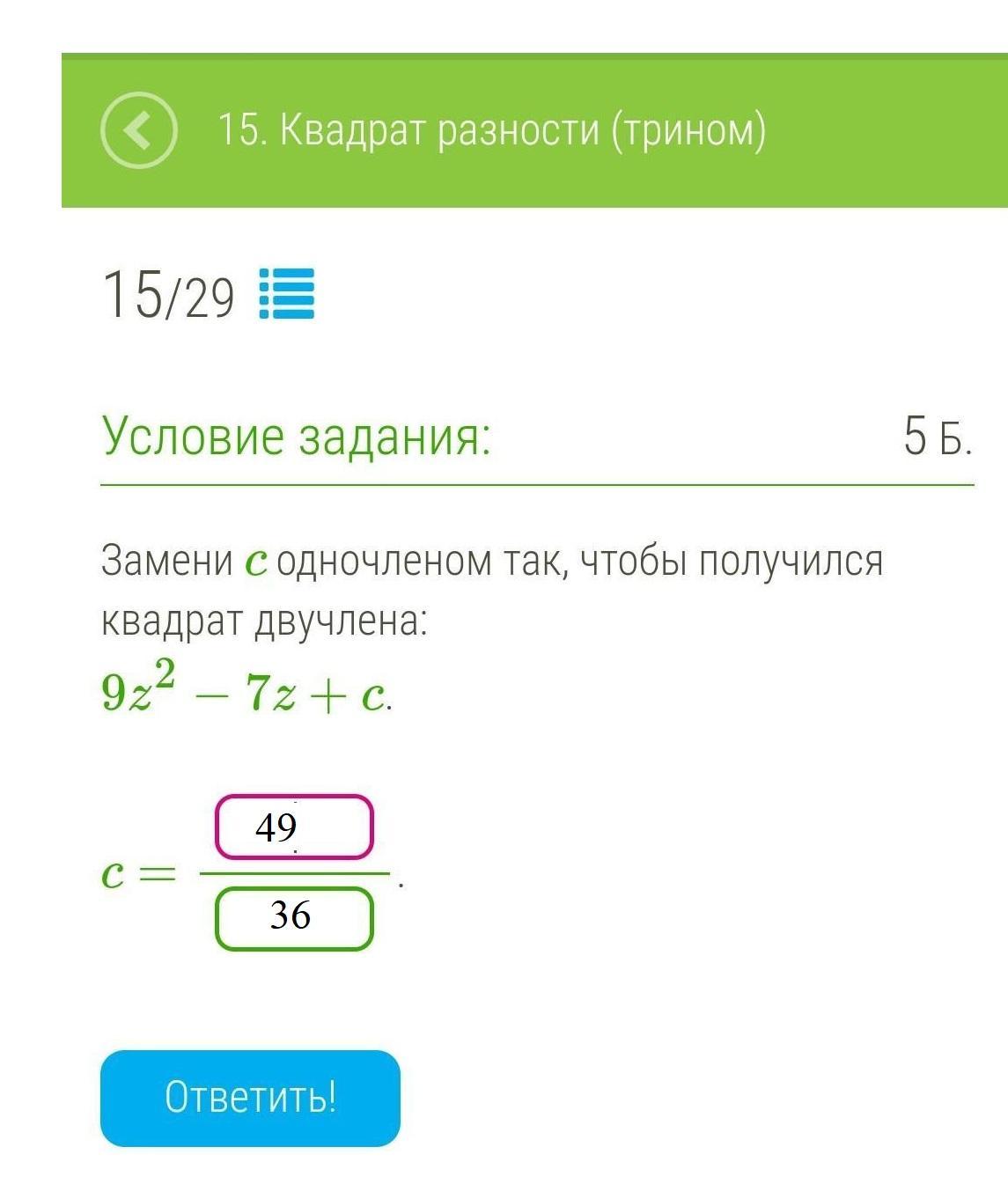This screenshot has width=1008, height=1191.
Task: Open the task list icon next to 15/29
Action: click(x=287, y=294)
